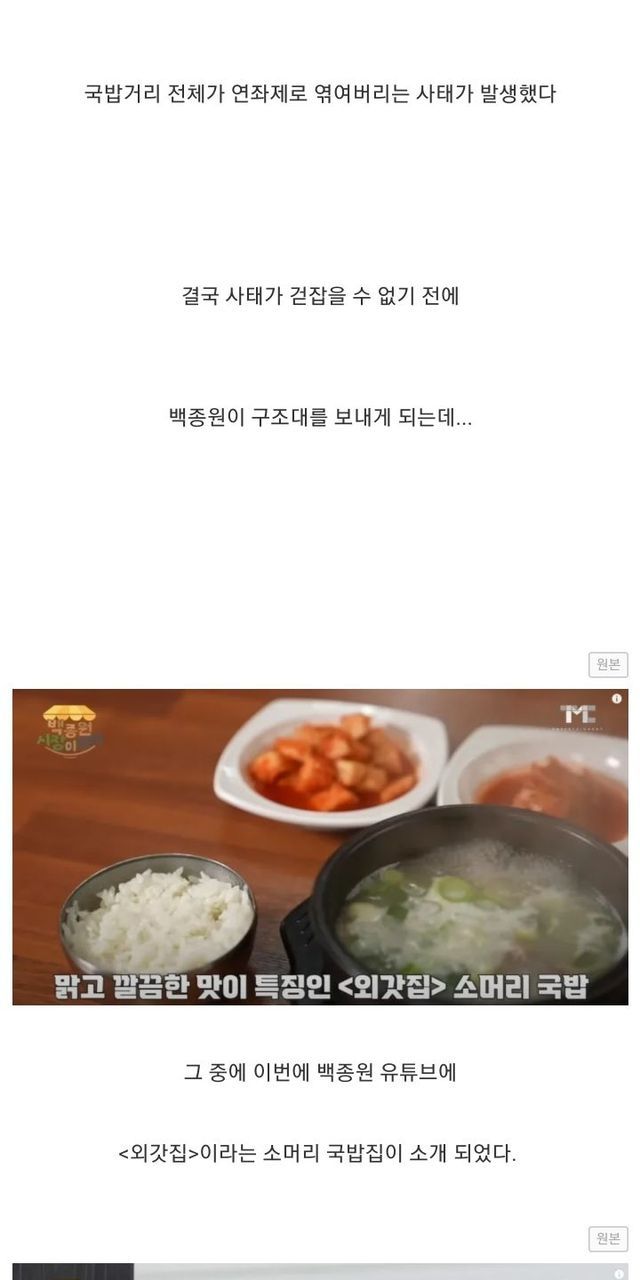Tap the info icon on the gukbap image
This screenshot has height=1280, width=640.
617,698
